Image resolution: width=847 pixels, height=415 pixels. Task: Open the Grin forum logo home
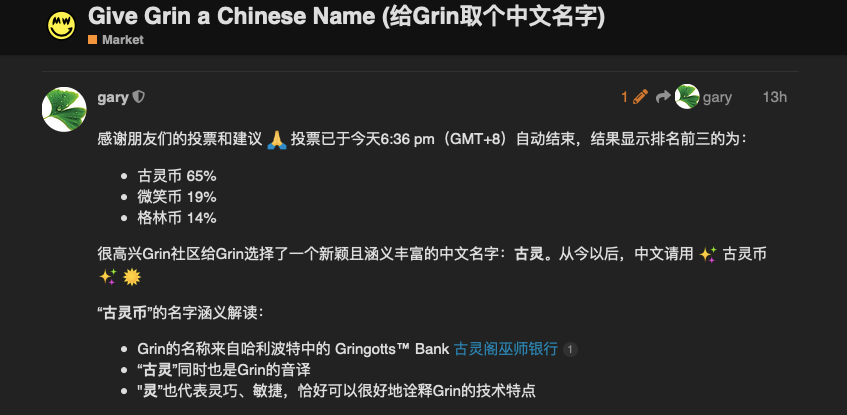tap(62, 25)
